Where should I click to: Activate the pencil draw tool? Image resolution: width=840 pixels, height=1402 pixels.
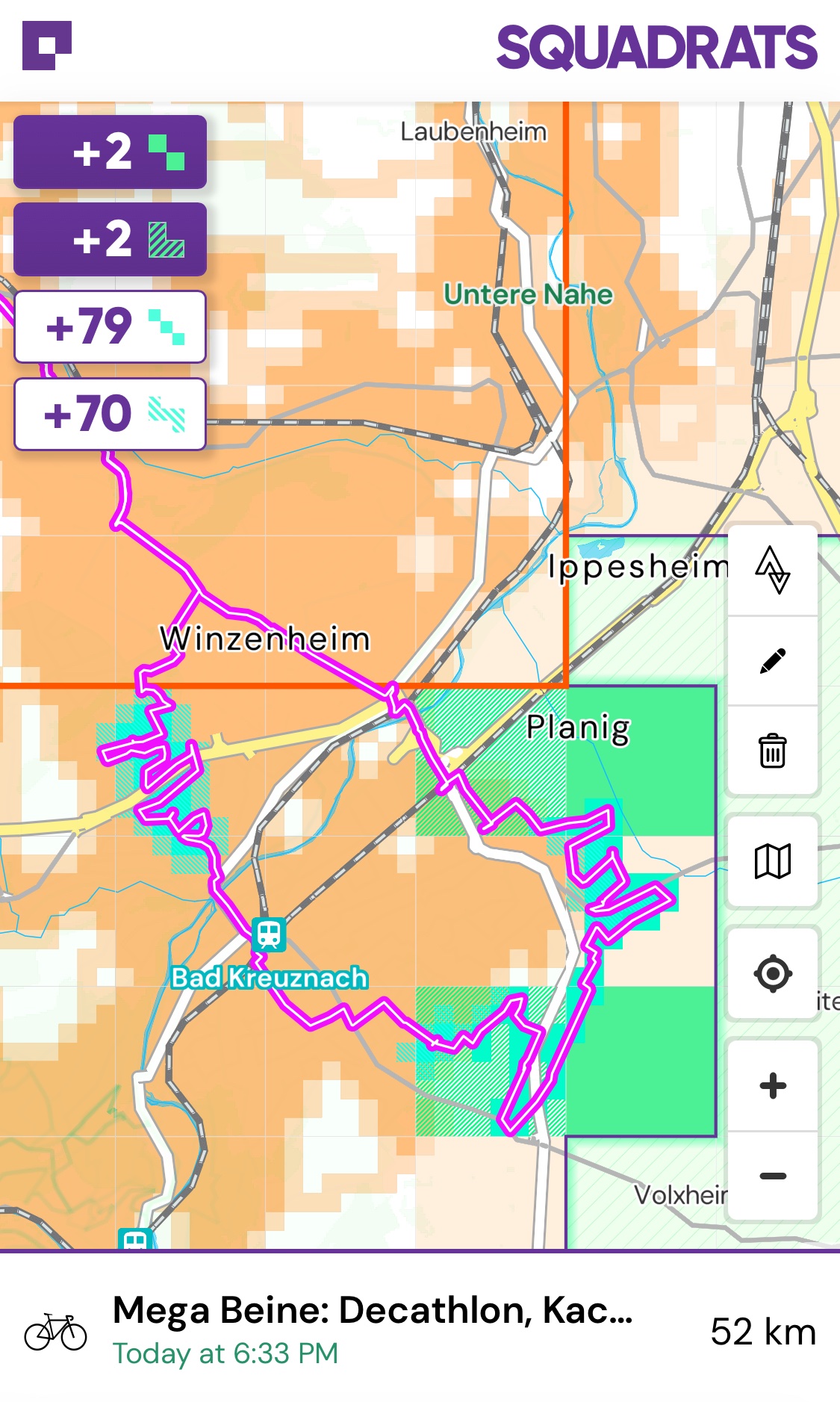[x=773, y=661]
